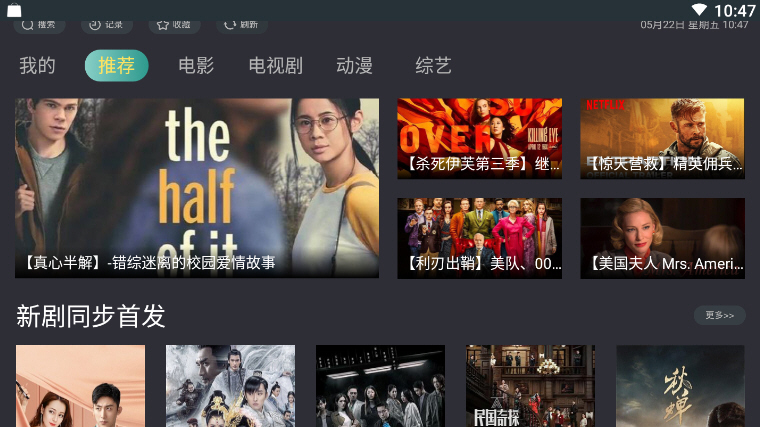Screen dimensions: 760x427
Task: Switch to the 电影 tab
Action: point(196,66)
